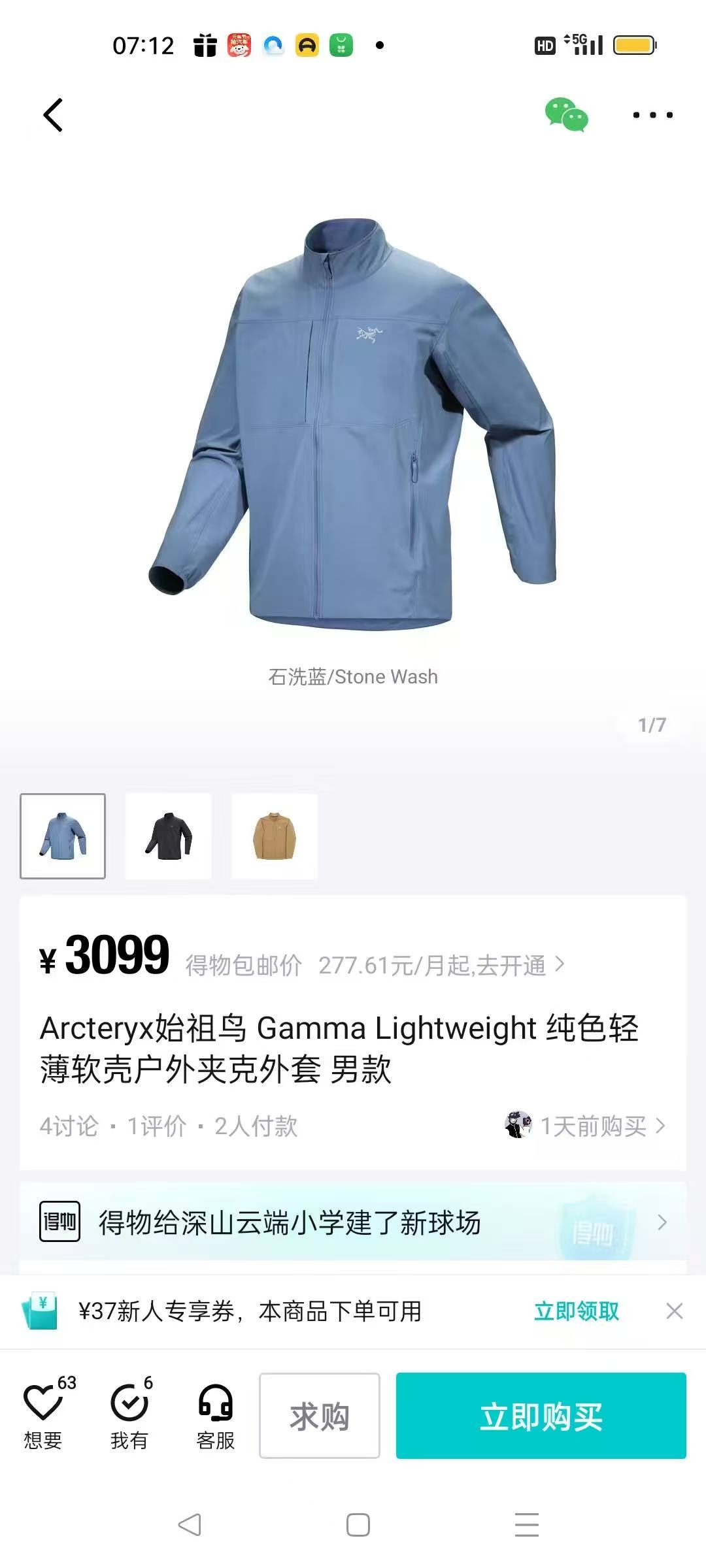The height and width of the screenshot is (1568, 706).
Task: Open recent apps from the navigation bar
Action: tap(526, 1525)
